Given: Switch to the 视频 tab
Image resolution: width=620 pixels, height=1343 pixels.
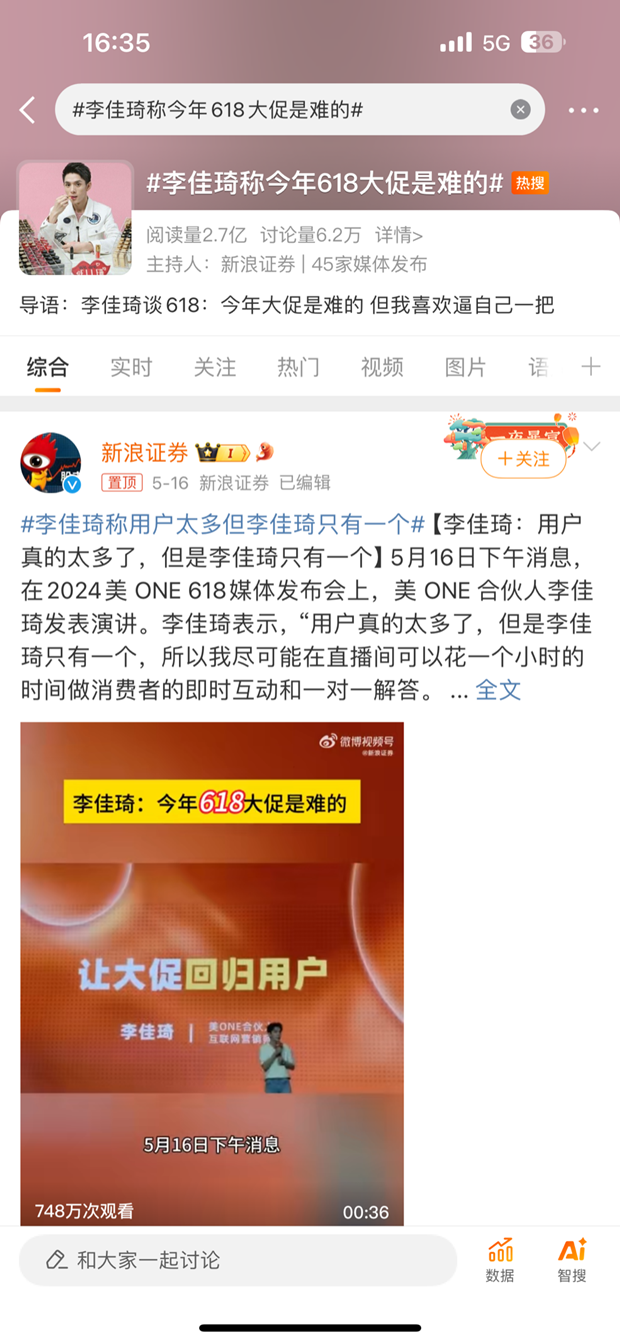Looking at the screenshot, I should pos(382,367).
